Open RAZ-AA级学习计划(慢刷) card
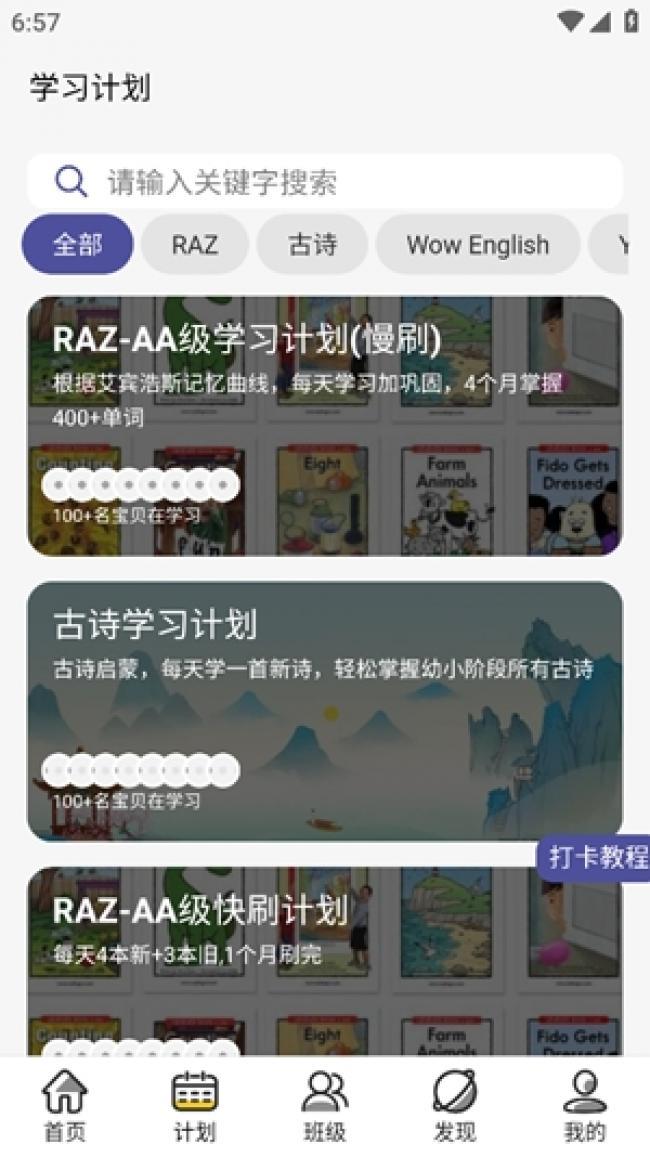Viewport: 650px width, 1157px height. pos(324,425)
